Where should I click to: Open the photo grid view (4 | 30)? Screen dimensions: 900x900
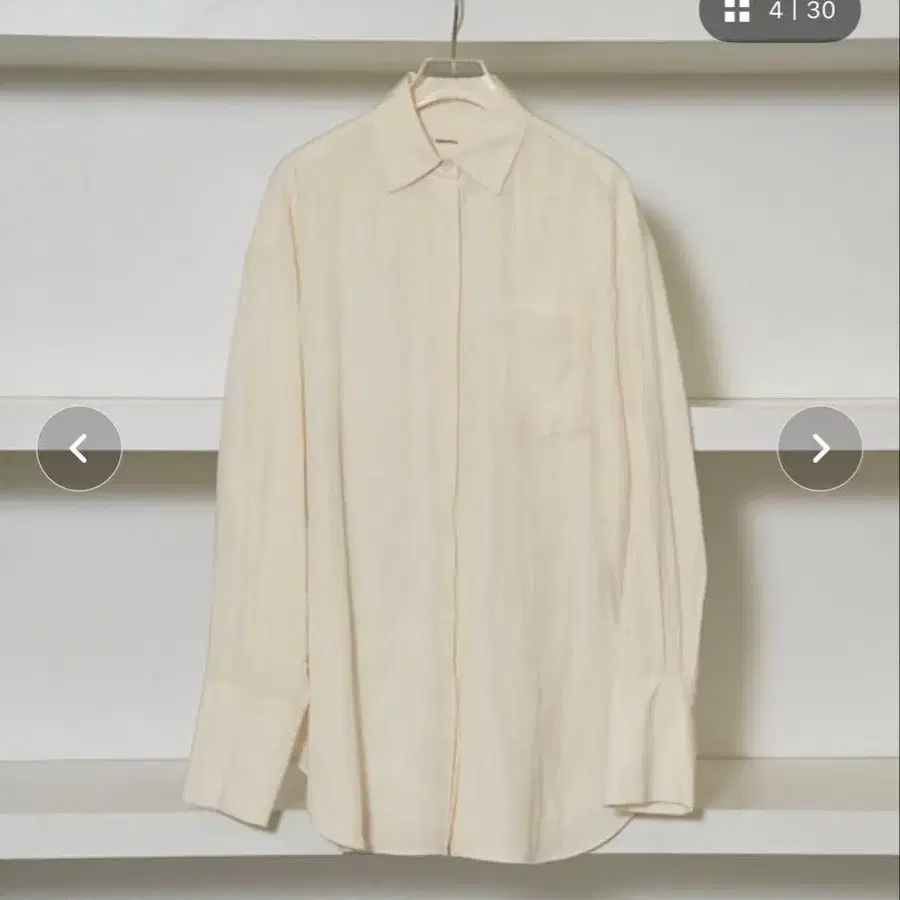coord(779,13)
